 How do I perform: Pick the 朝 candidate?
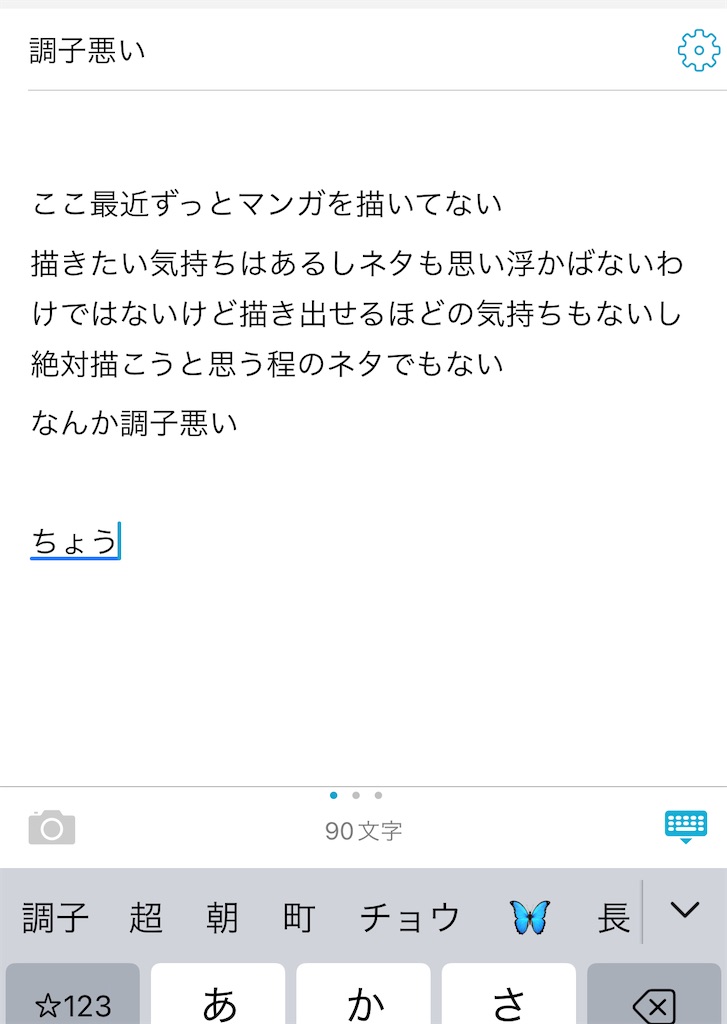(x=222, y=916)
